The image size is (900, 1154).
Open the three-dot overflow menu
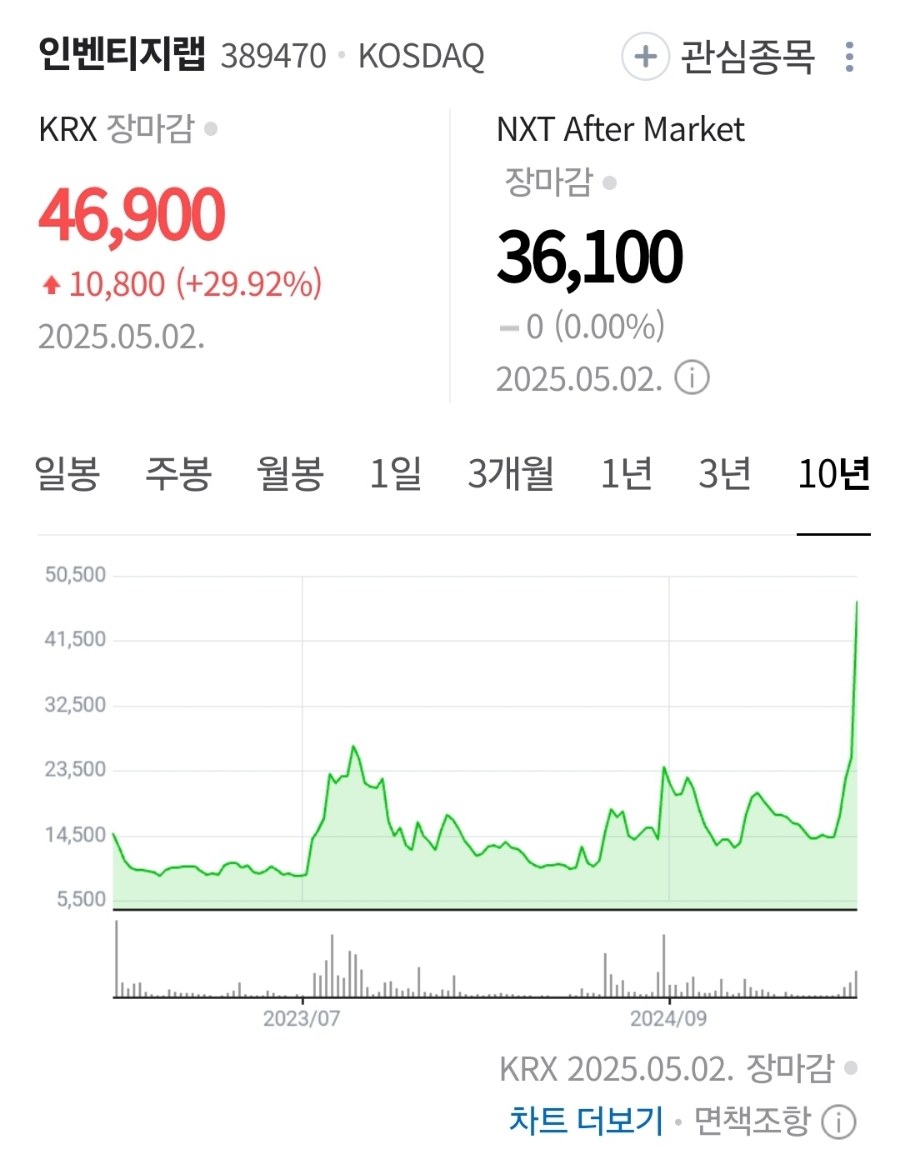click(849, 57)
